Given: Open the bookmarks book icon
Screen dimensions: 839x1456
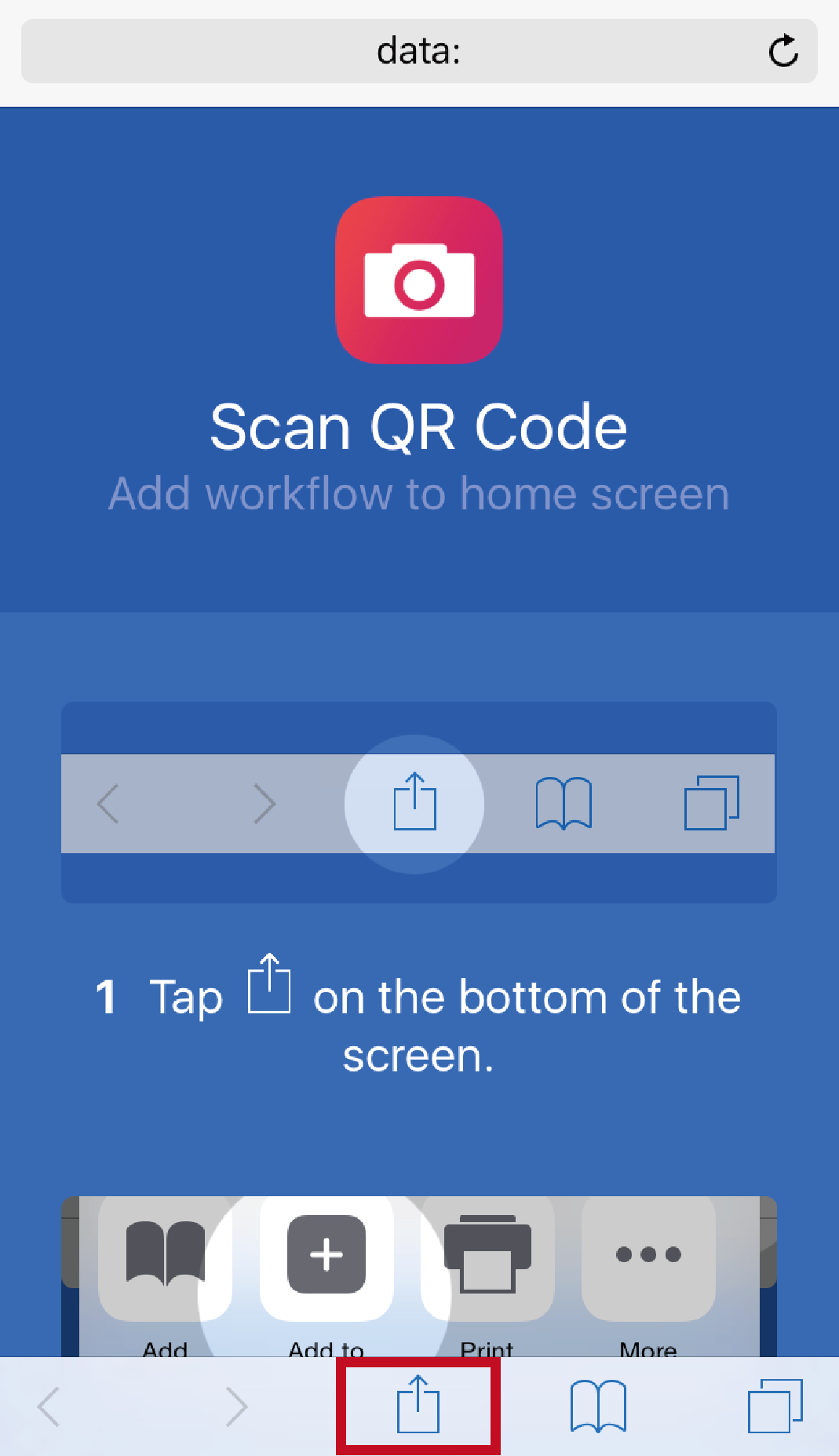Looking at the screenshot, I should (x=598, y=1406).
